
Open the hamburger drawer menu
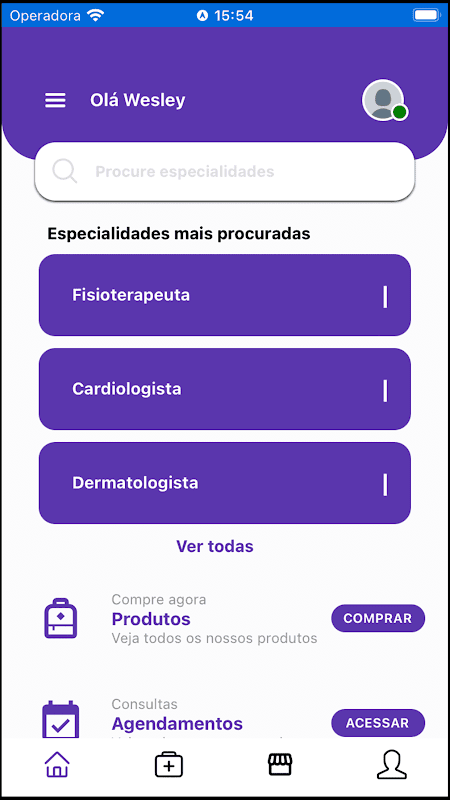[x=55, y=100]
